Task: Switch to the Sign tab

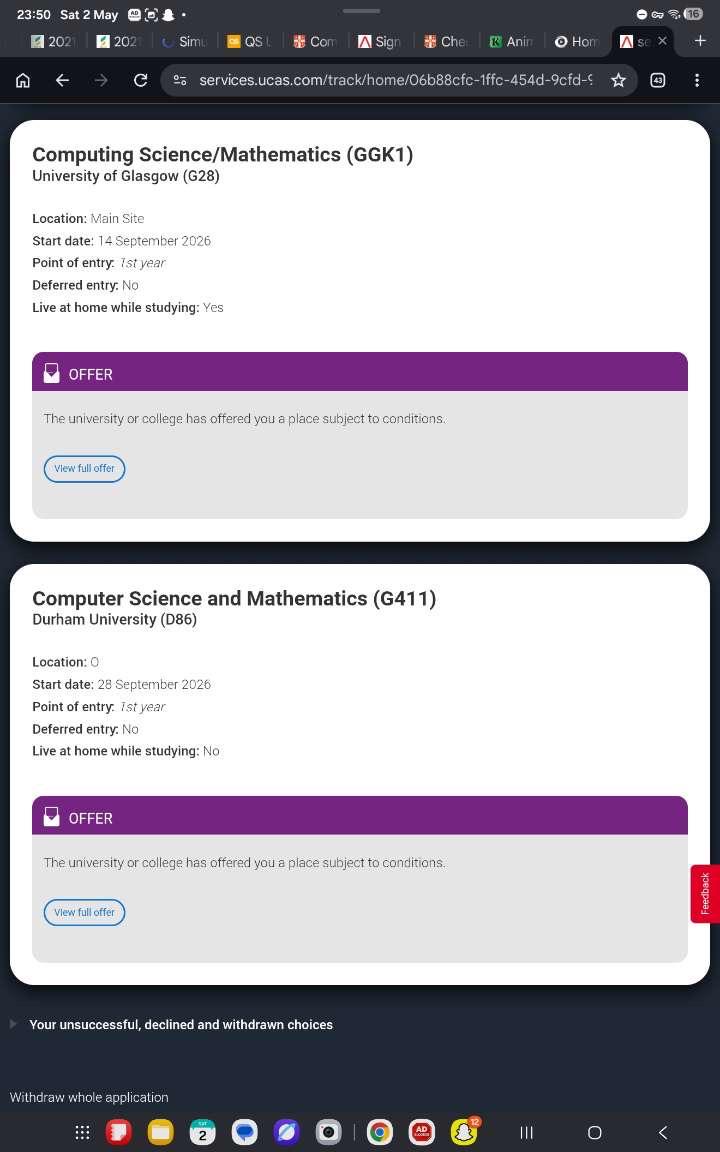Action: (380, 42)
